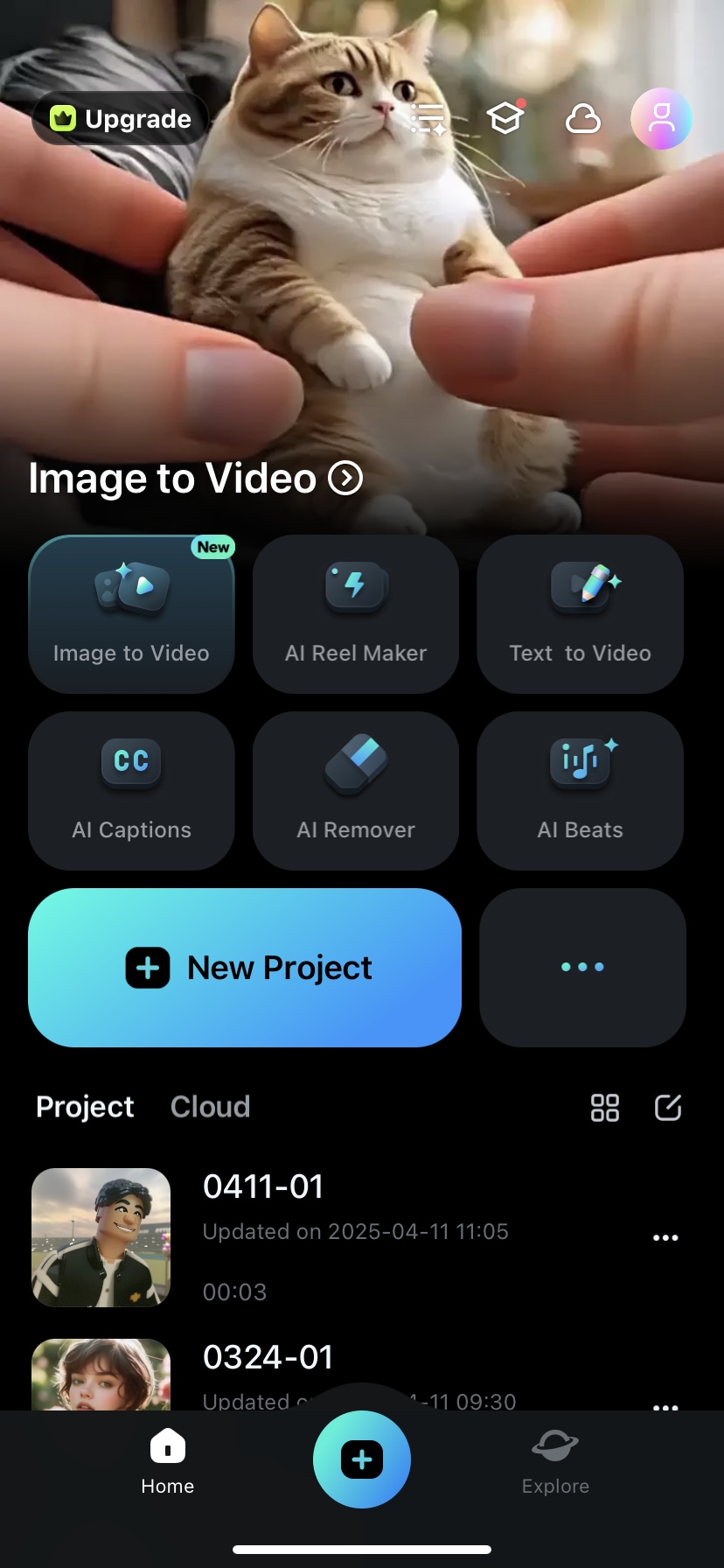Open the Image to Video banner arrow

345,479
